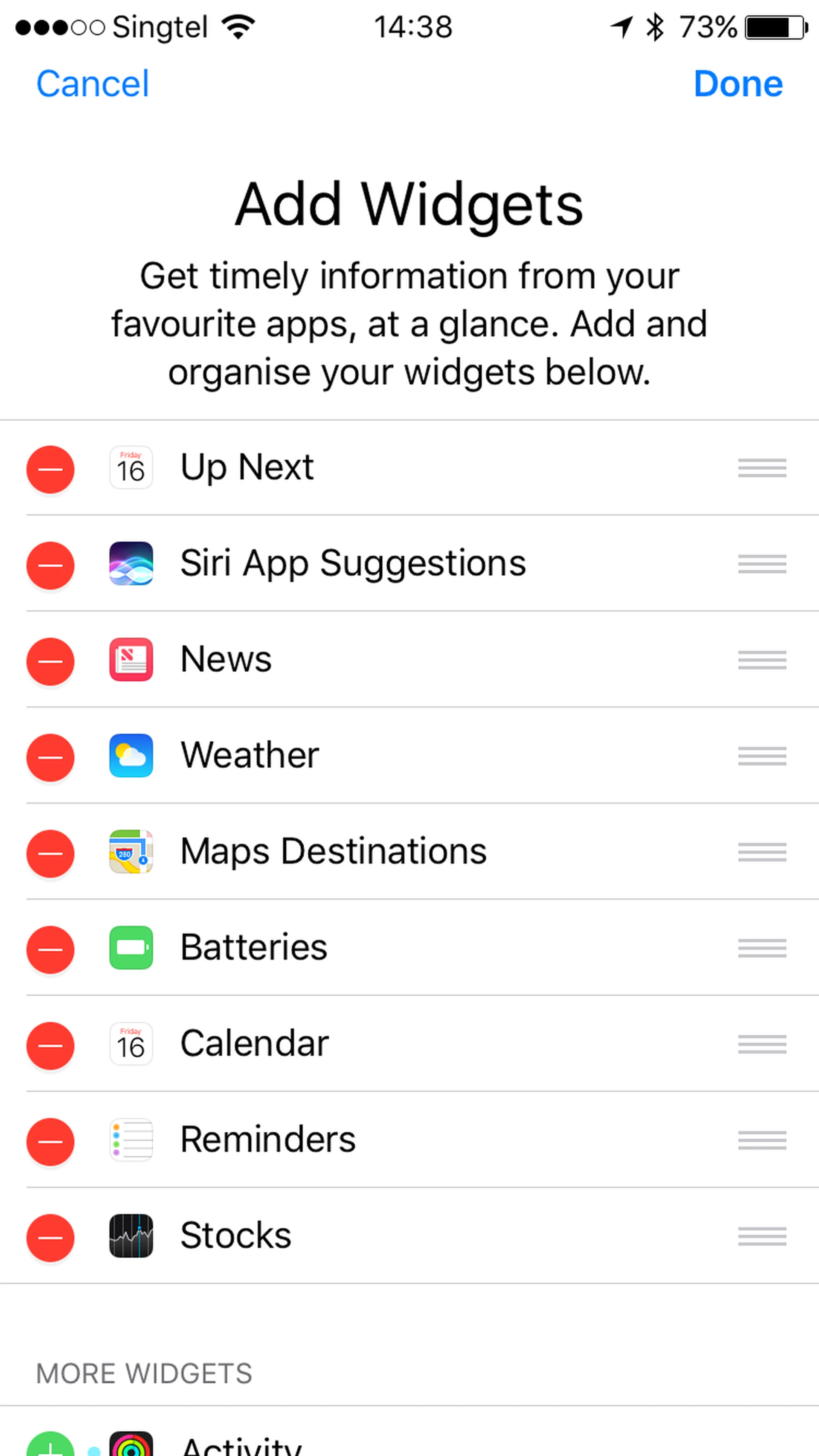Screen dimensions: 819x1456
Task: Remove the News widget
Action: (x=50, y=661)
